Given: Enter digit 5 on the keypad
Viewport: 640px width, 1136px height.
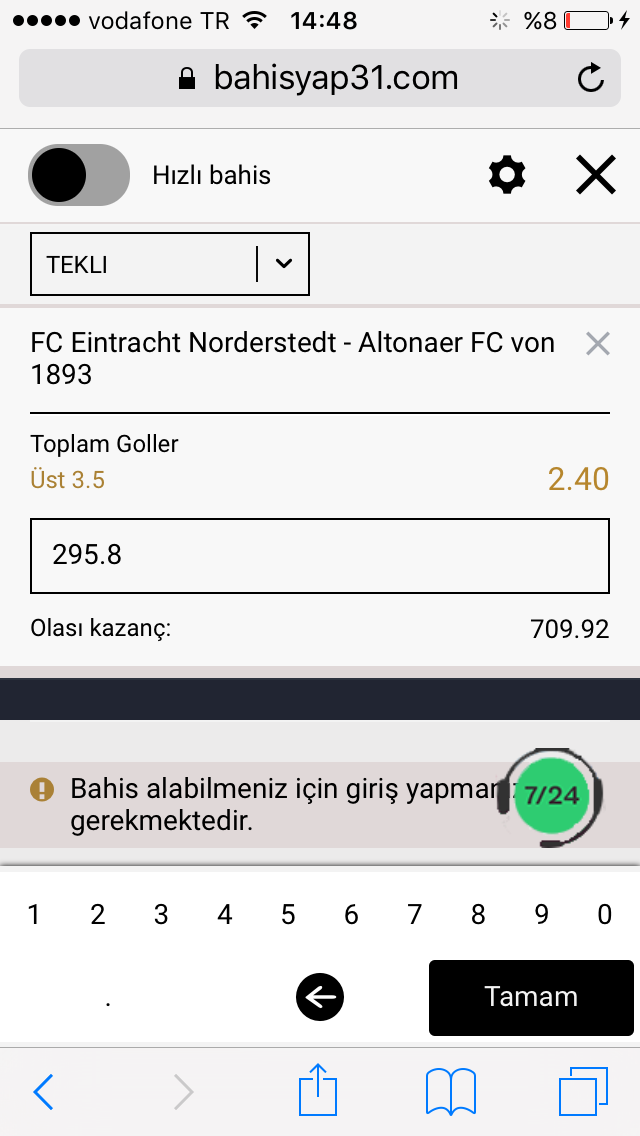Looking at the screenshot, I should [288, 915].
